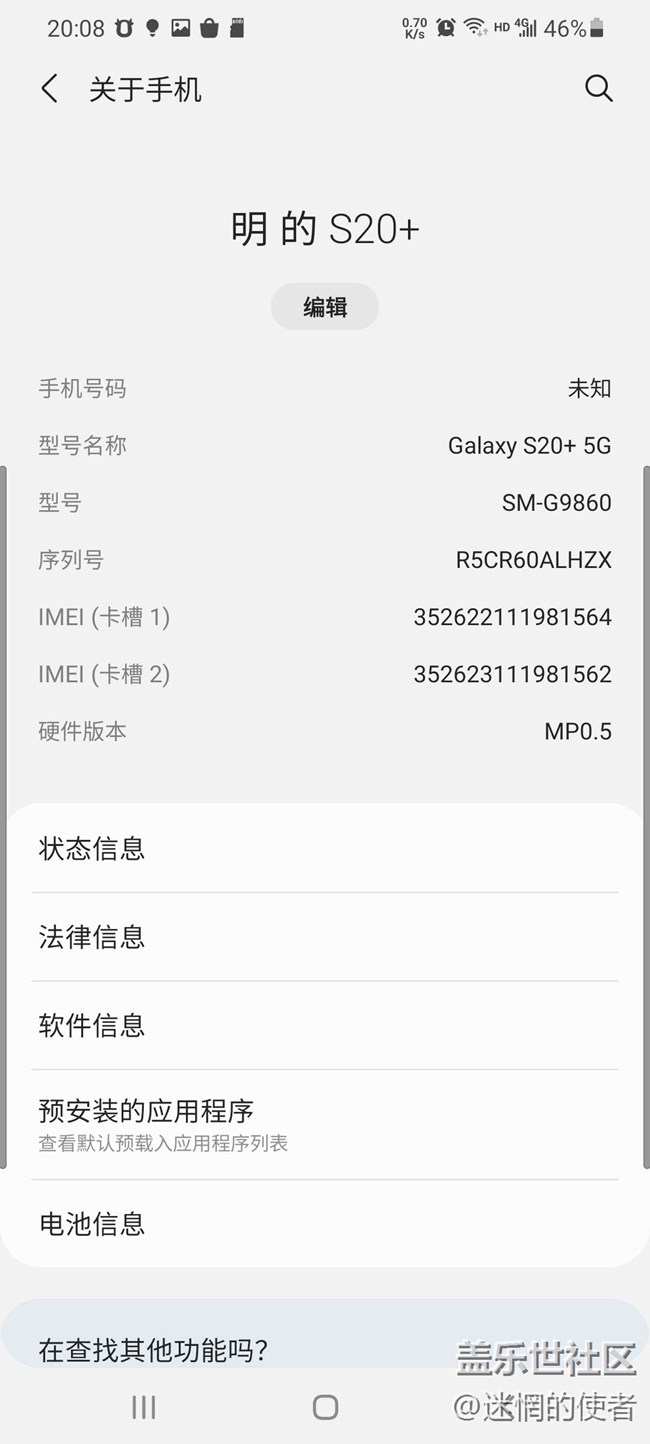Go to home screen via navigation bar

pyautogui.click(x=325, y=1407)
